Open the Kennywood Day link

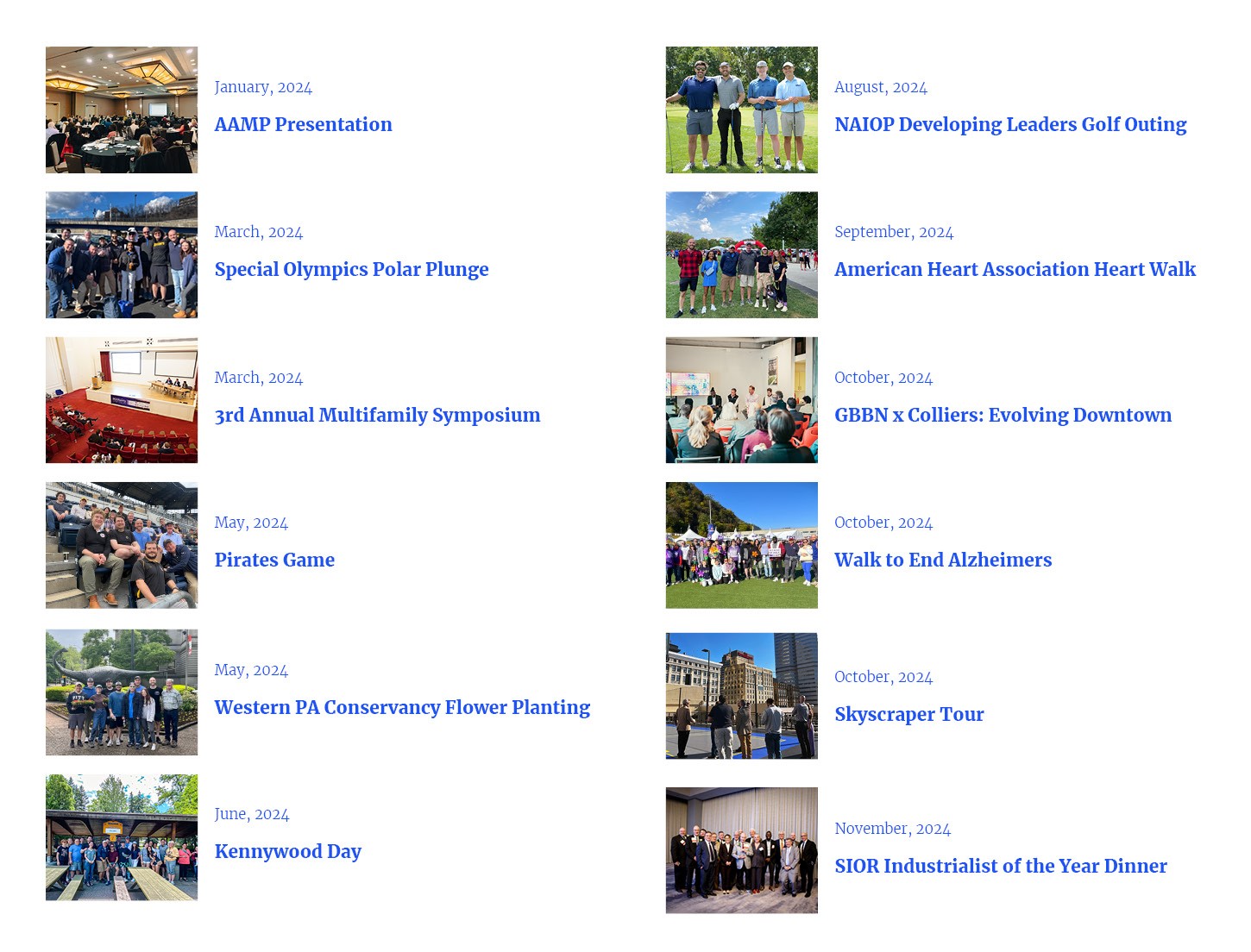coord(287,851)
